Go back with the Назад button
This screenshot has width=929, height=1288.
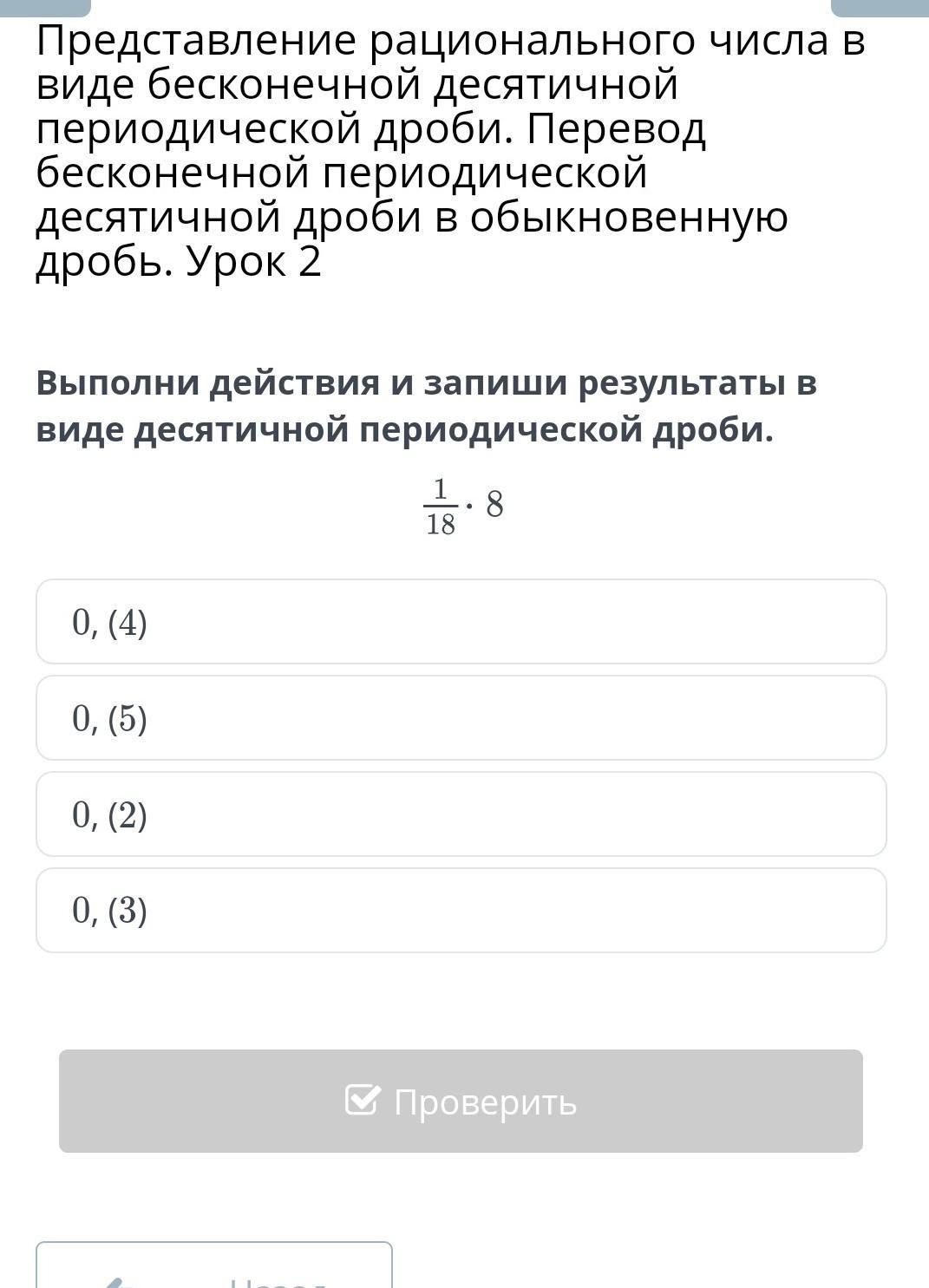[214, 1270]
